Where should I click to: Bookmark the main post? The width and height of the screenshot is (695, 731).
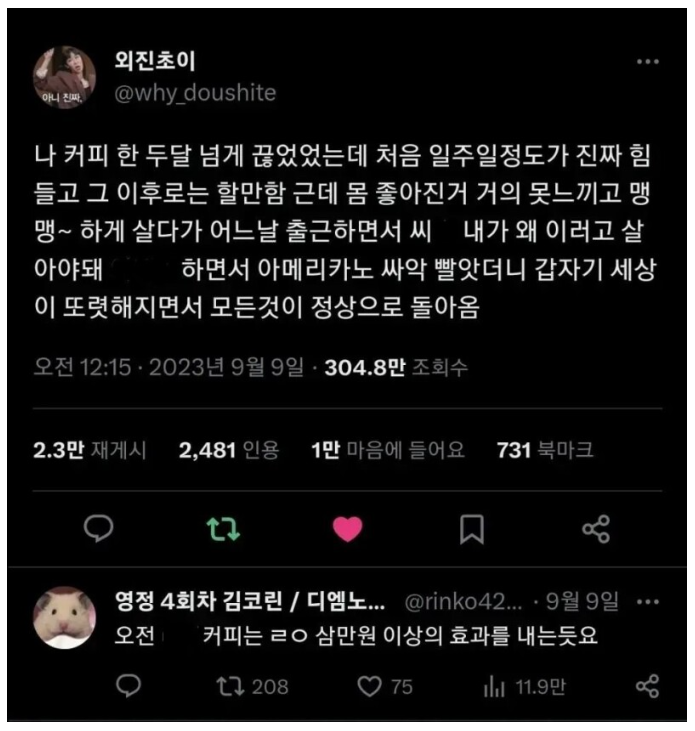click(472, 529)
